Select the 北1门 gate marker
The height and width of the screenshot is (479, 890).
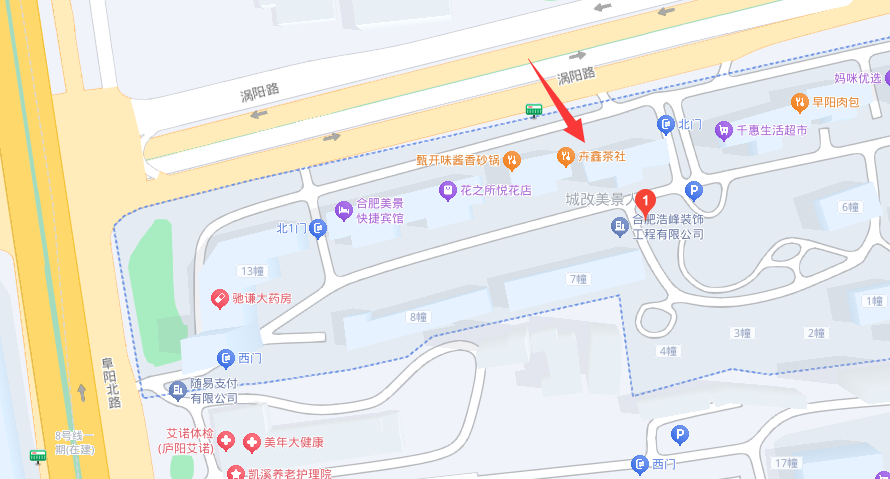(319, 230)
